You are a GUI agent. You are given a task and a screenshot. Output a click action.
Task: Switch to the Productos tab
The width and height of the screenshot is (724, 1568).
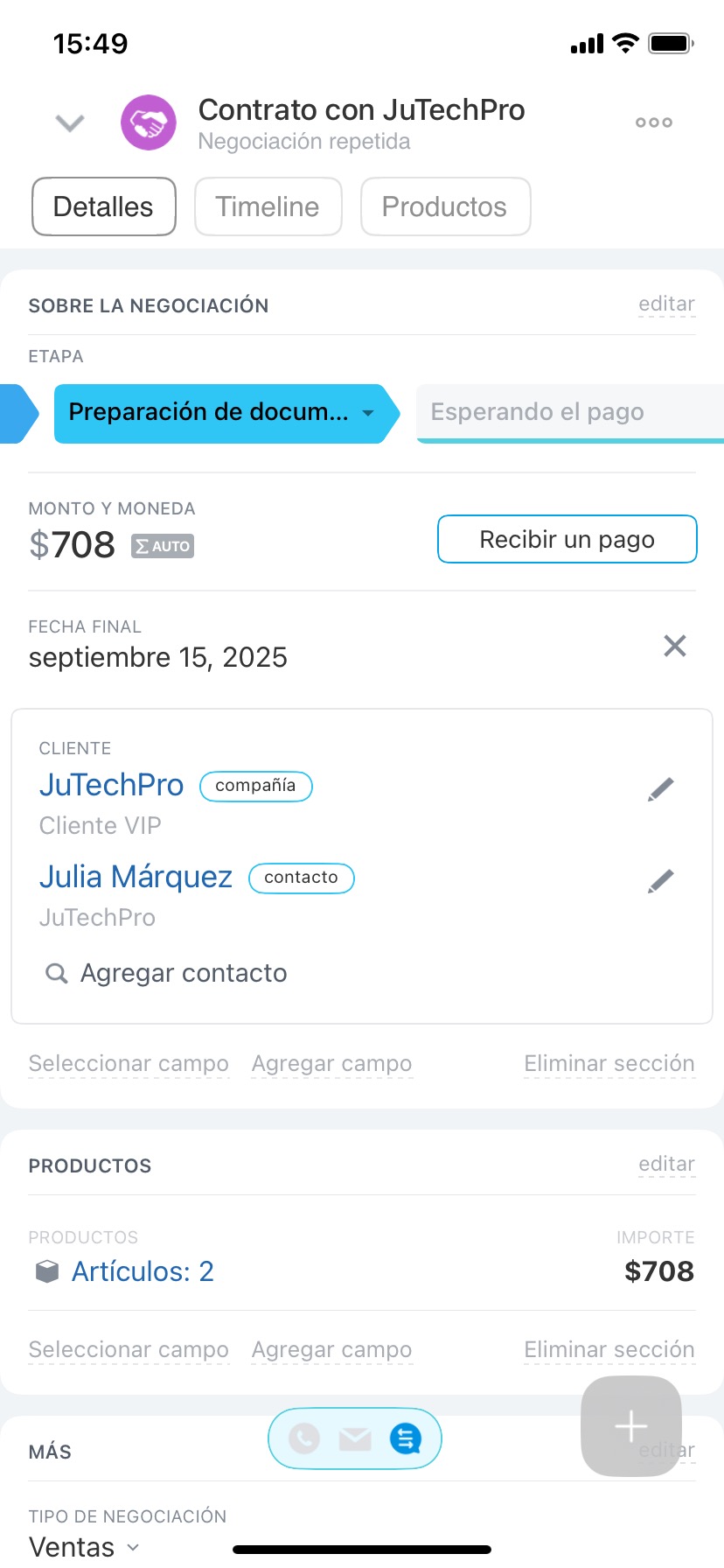(x=445, y=206)
